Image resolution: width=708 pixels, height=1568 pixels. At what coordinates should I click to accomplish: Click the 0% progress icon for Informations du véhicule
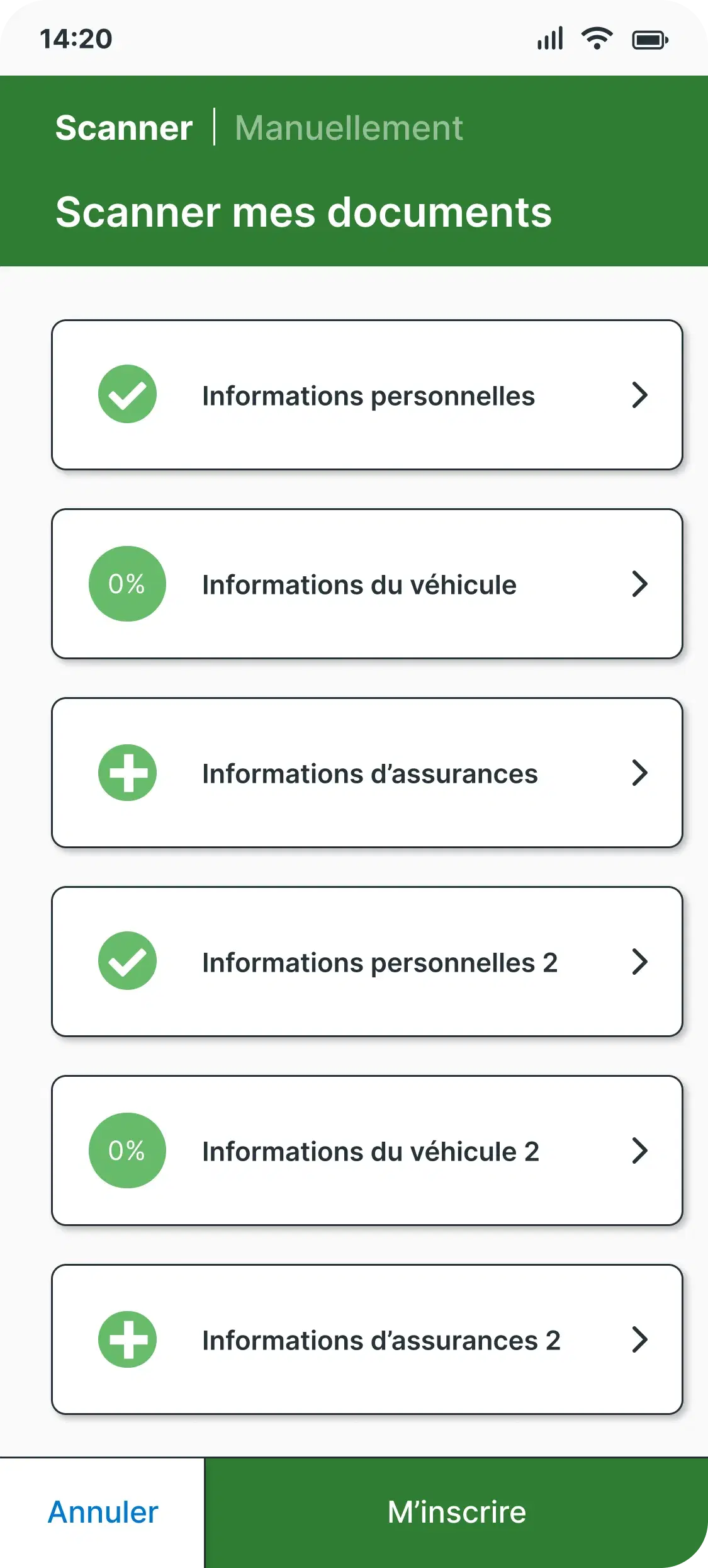(x=128, y=584)
